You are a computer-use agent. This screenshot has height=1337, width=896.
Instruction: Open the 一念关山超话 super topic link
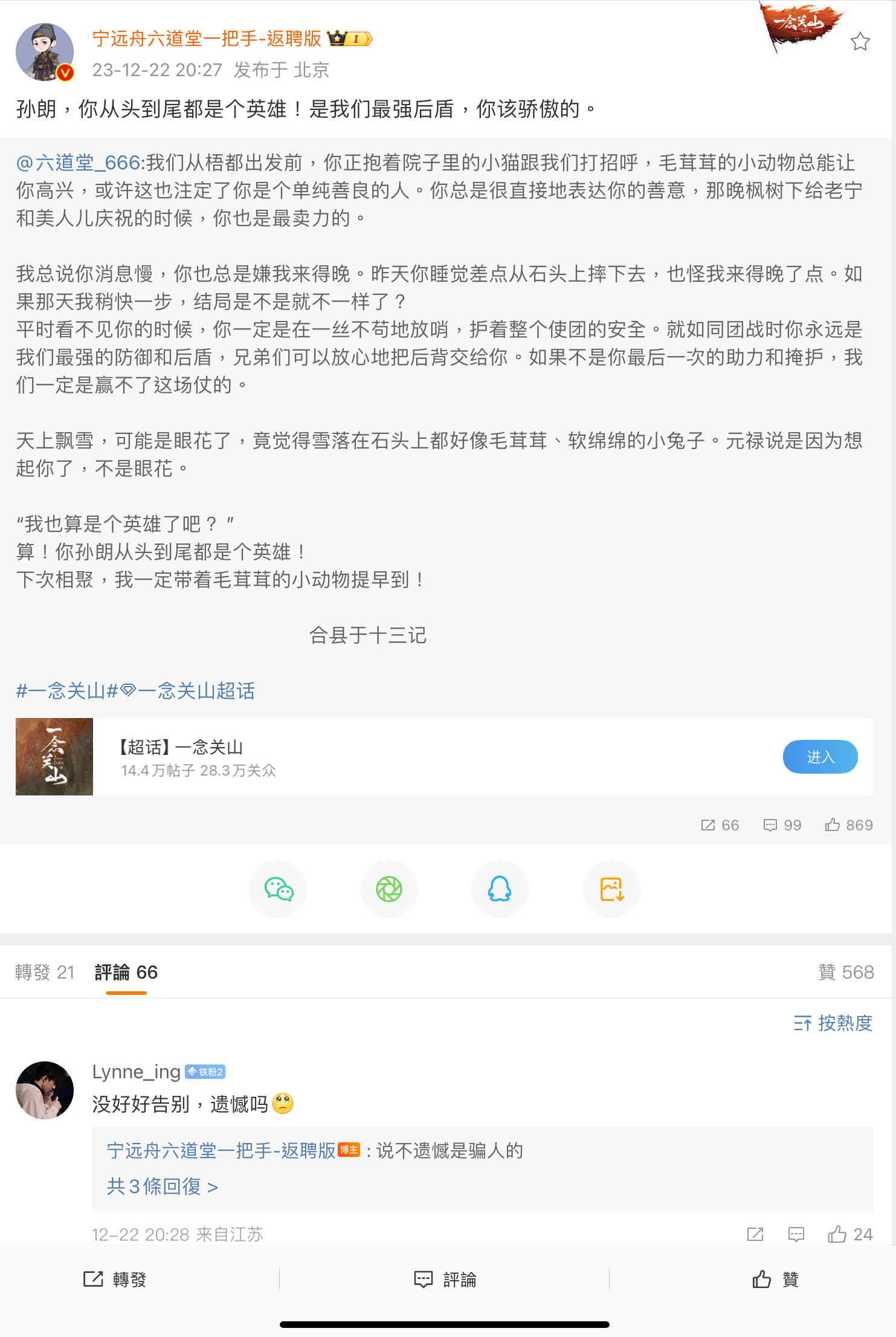[196, 691]
